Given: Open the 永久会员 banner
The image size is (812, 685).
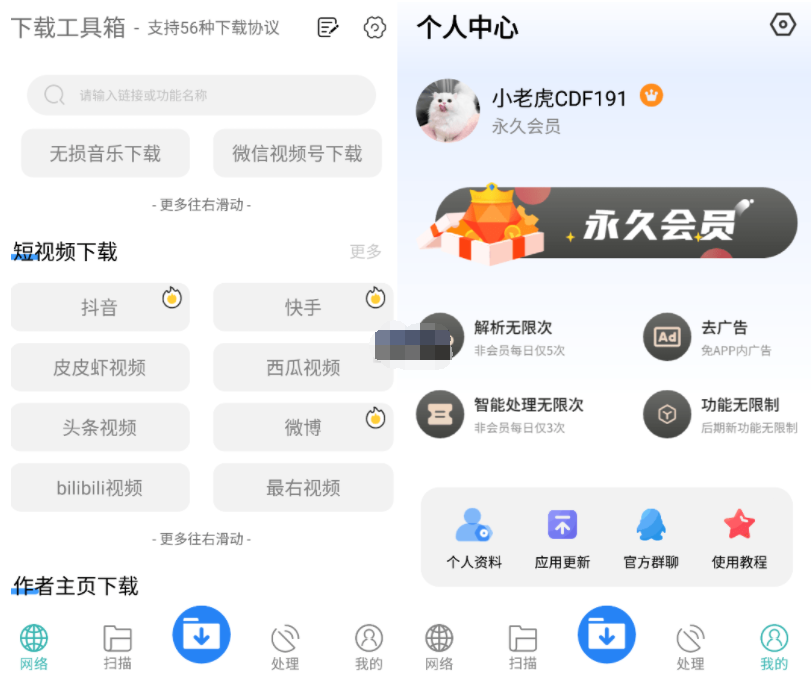Looking at the screenshot, I should click(614, 225).
